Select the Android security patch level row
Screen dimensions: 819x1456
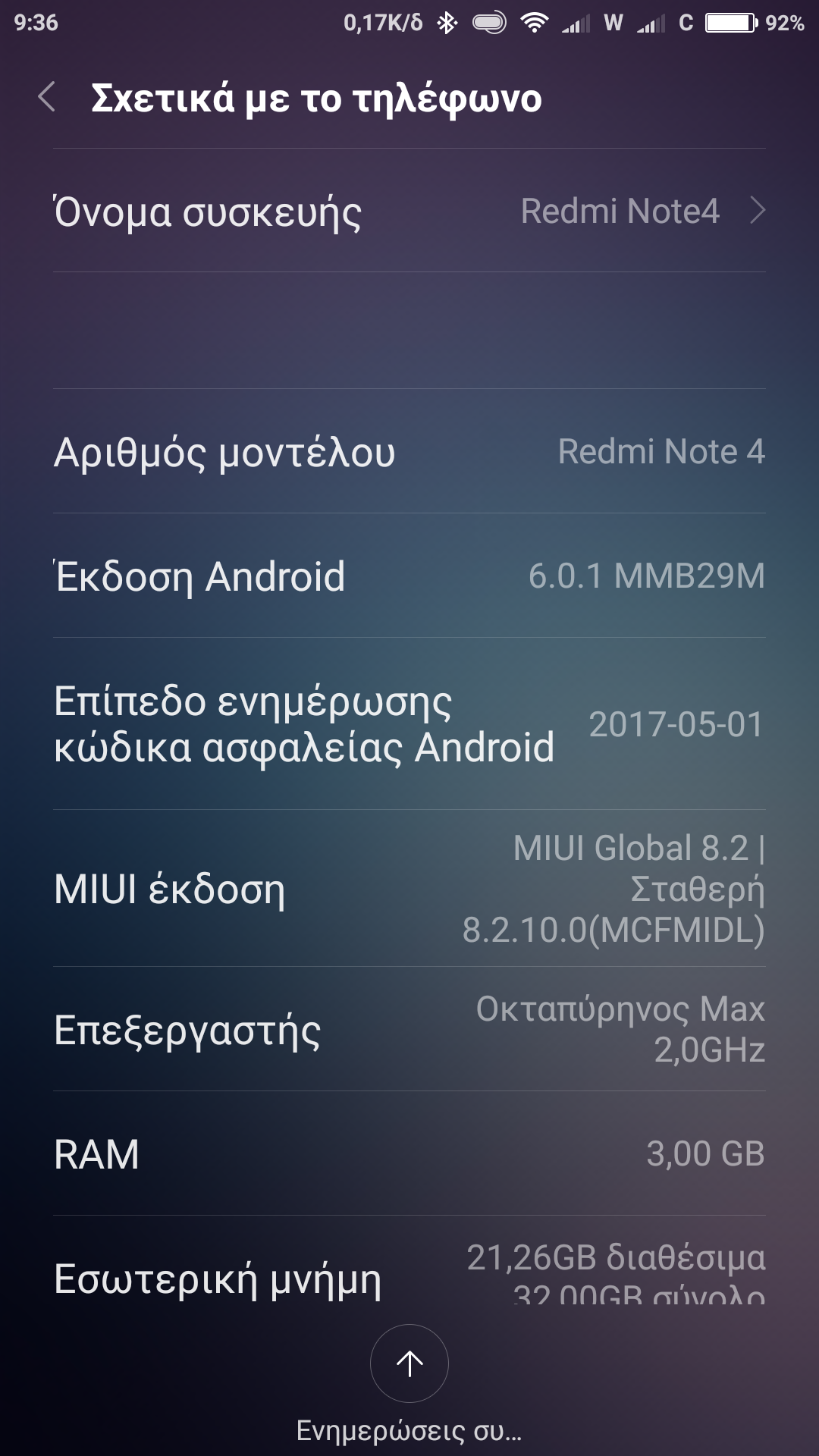409,724
